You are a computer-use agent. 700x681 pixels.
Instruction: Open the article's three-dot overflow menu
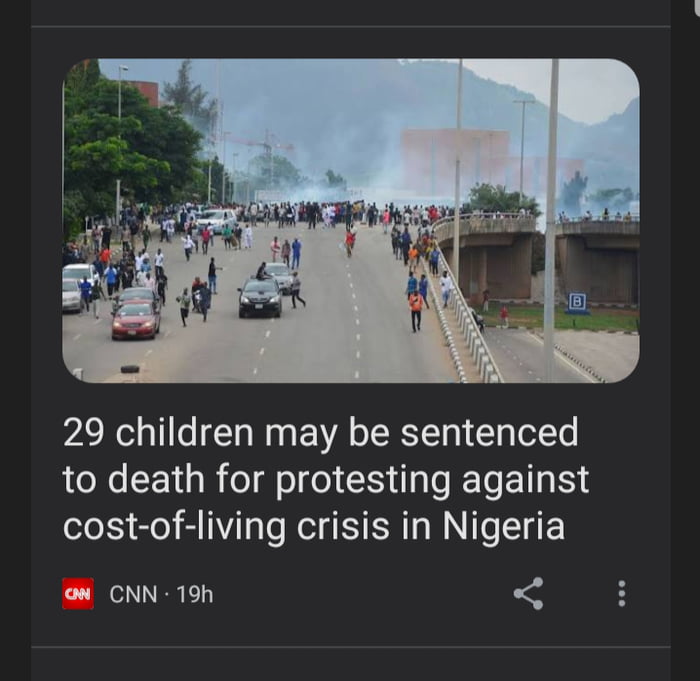click(621, 593)
